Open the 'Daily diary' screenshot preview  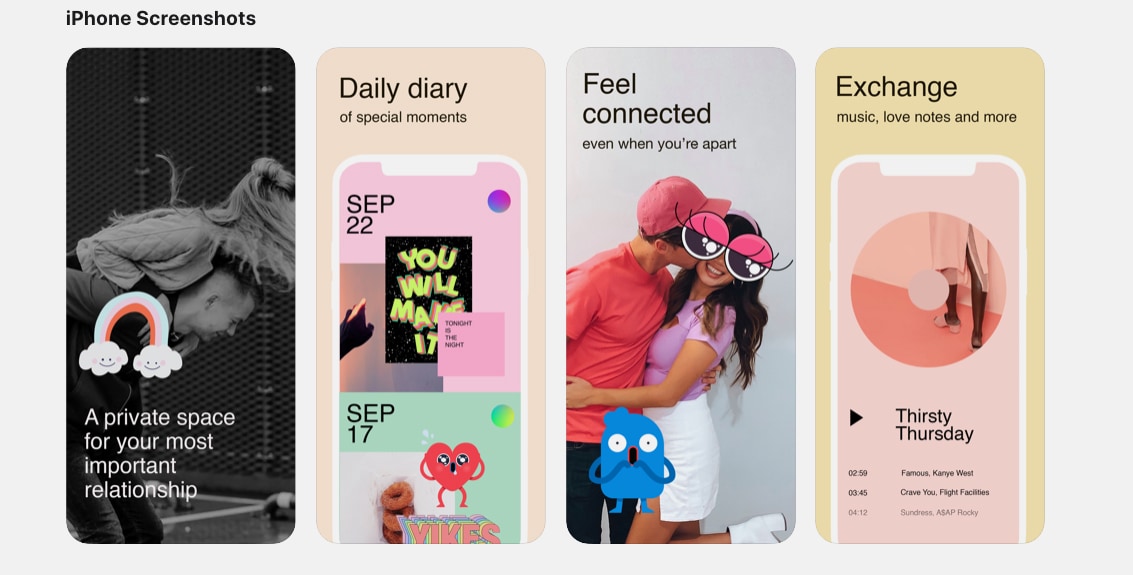(431, 296)
